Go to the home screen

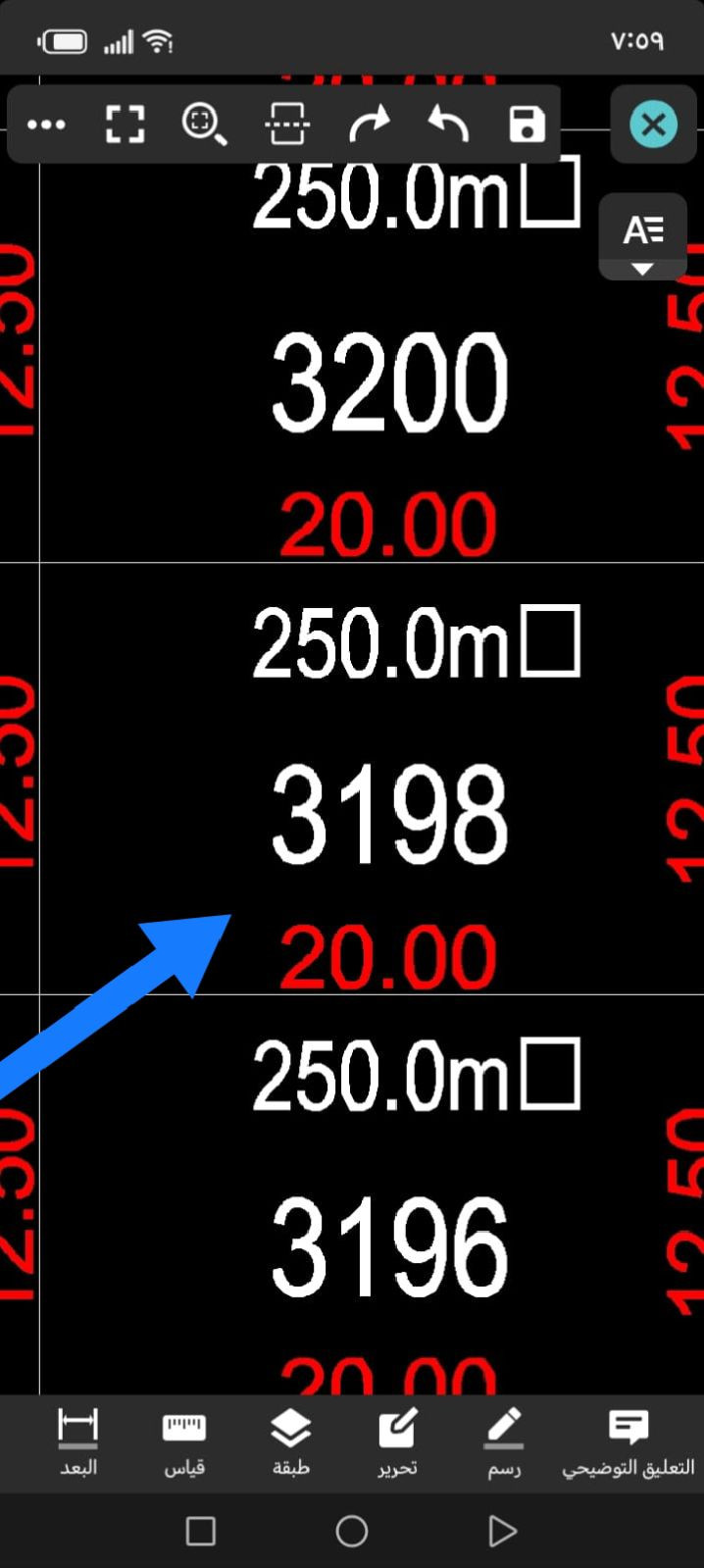(351, 1531)
